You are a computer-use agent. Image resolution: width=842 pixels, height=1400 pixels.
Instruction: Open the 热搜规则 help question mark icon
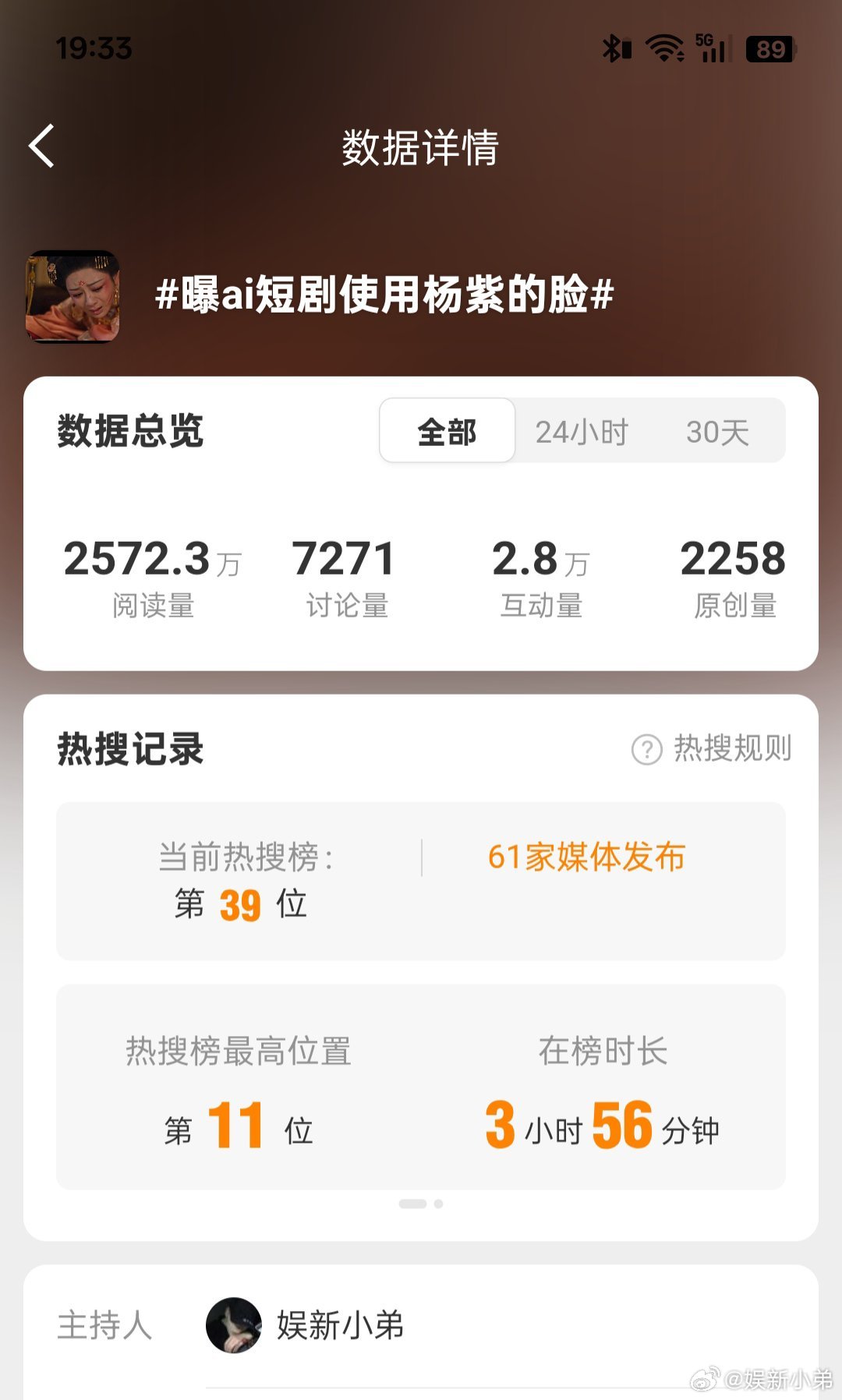pos(647,749)
